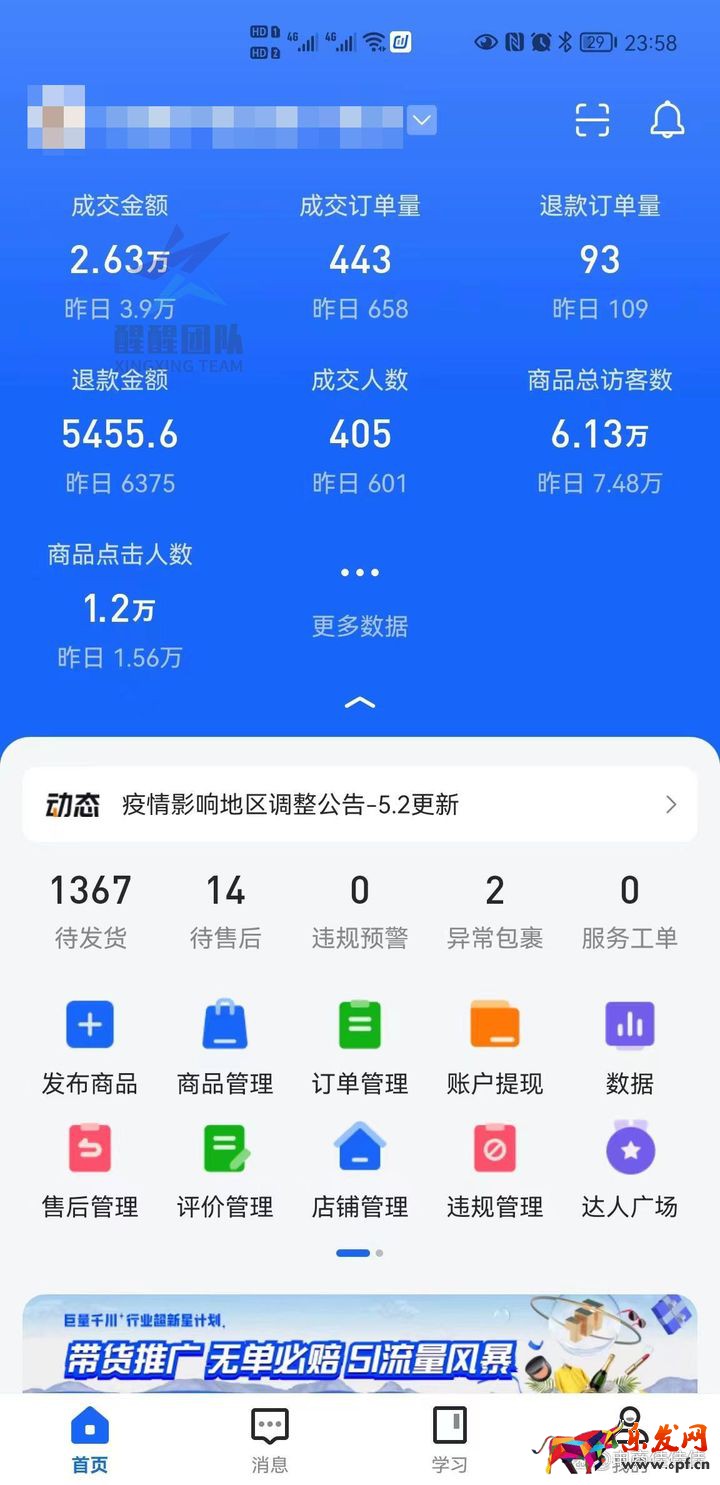View the 14 待售后 requests
Image resolution: width=720 pixels, height=1485 pixels.
point(225,909)
